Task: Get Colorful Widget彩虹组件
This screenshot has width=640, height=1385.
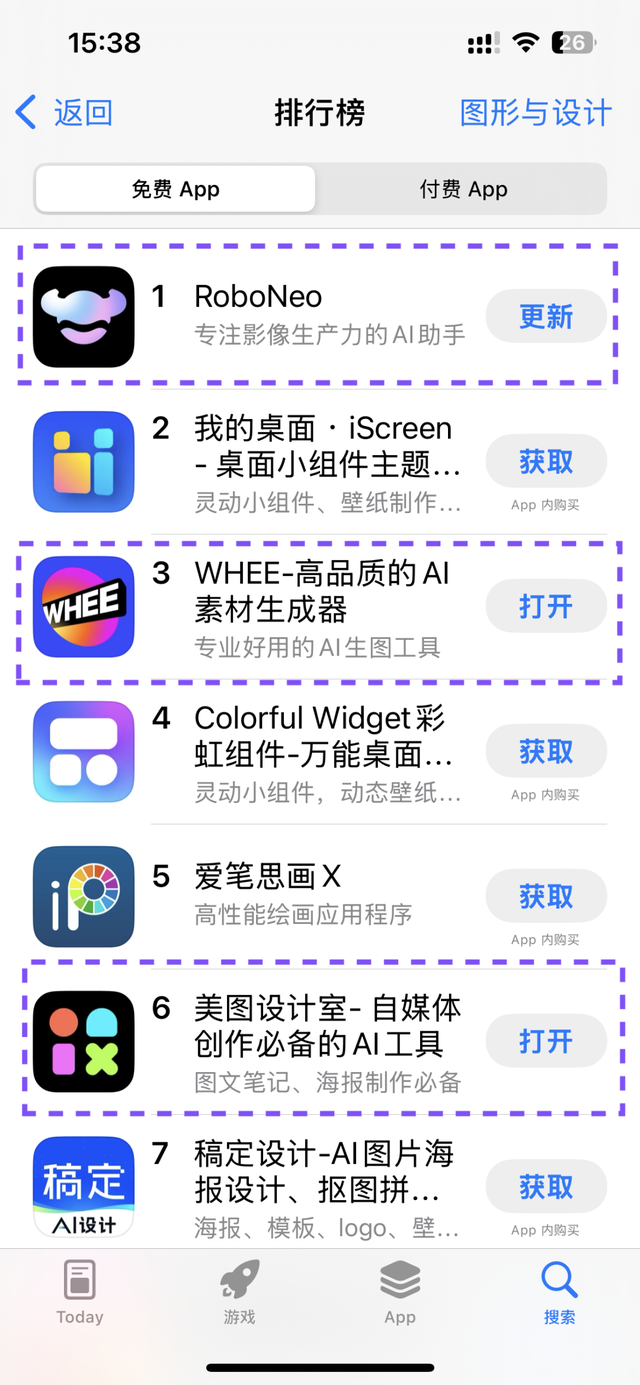Action: pyautogui.click(x=546, y=751)
